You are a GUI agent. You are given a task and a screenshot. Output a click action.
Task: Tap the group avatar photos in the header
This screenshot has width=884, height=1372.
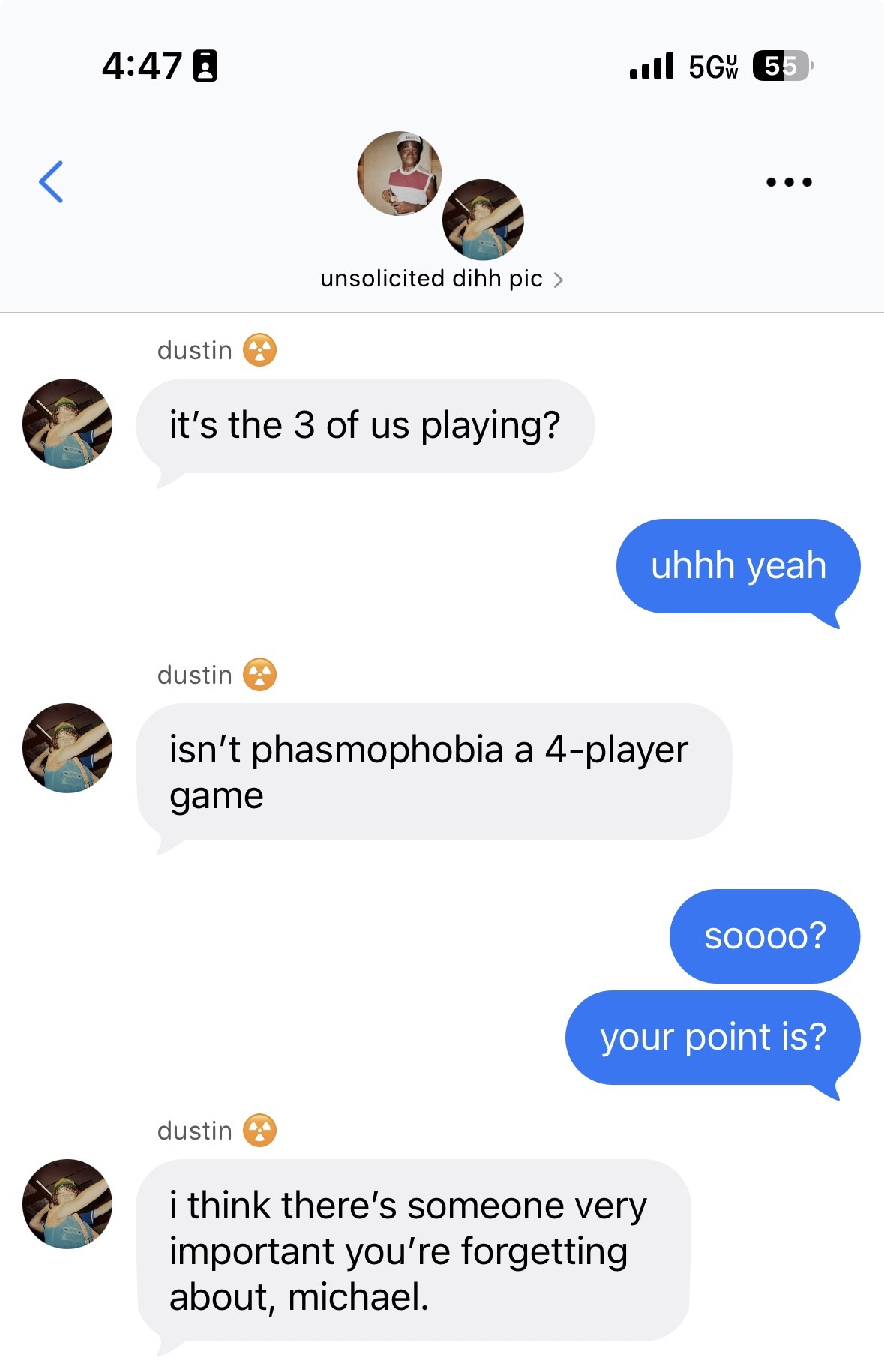(441, 195)
